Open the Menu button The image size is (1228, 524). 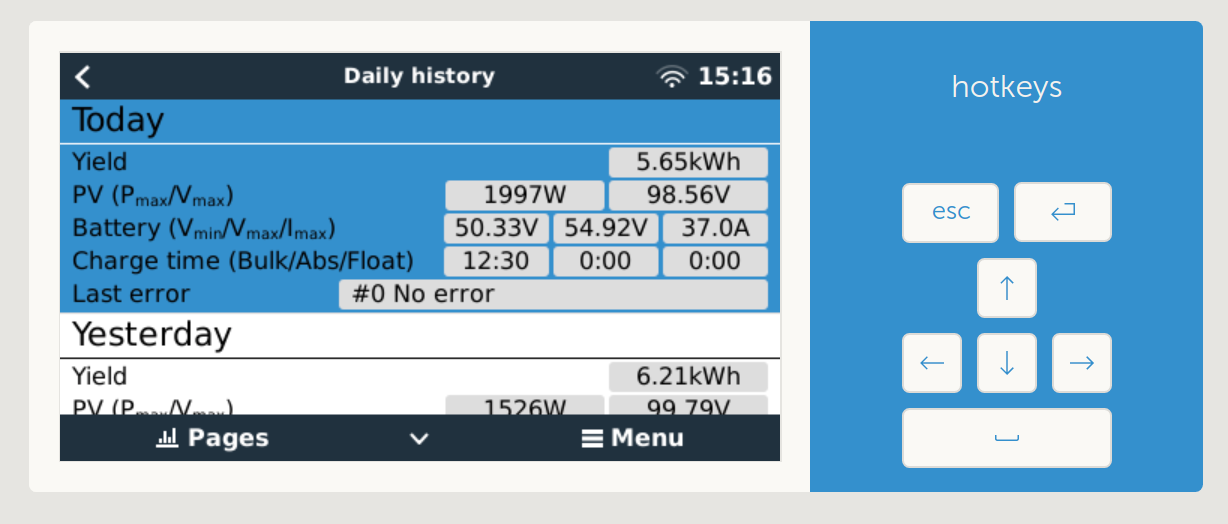tap(633, 438)
